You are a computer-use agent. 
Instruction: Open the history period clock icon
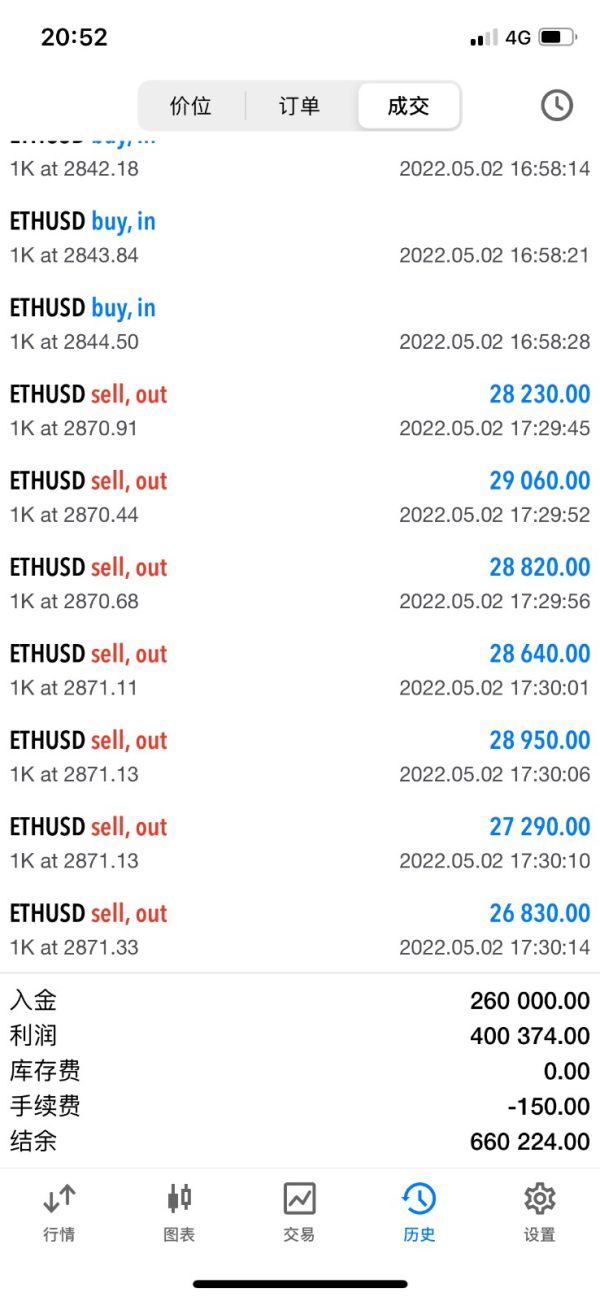tap(556, 106)
